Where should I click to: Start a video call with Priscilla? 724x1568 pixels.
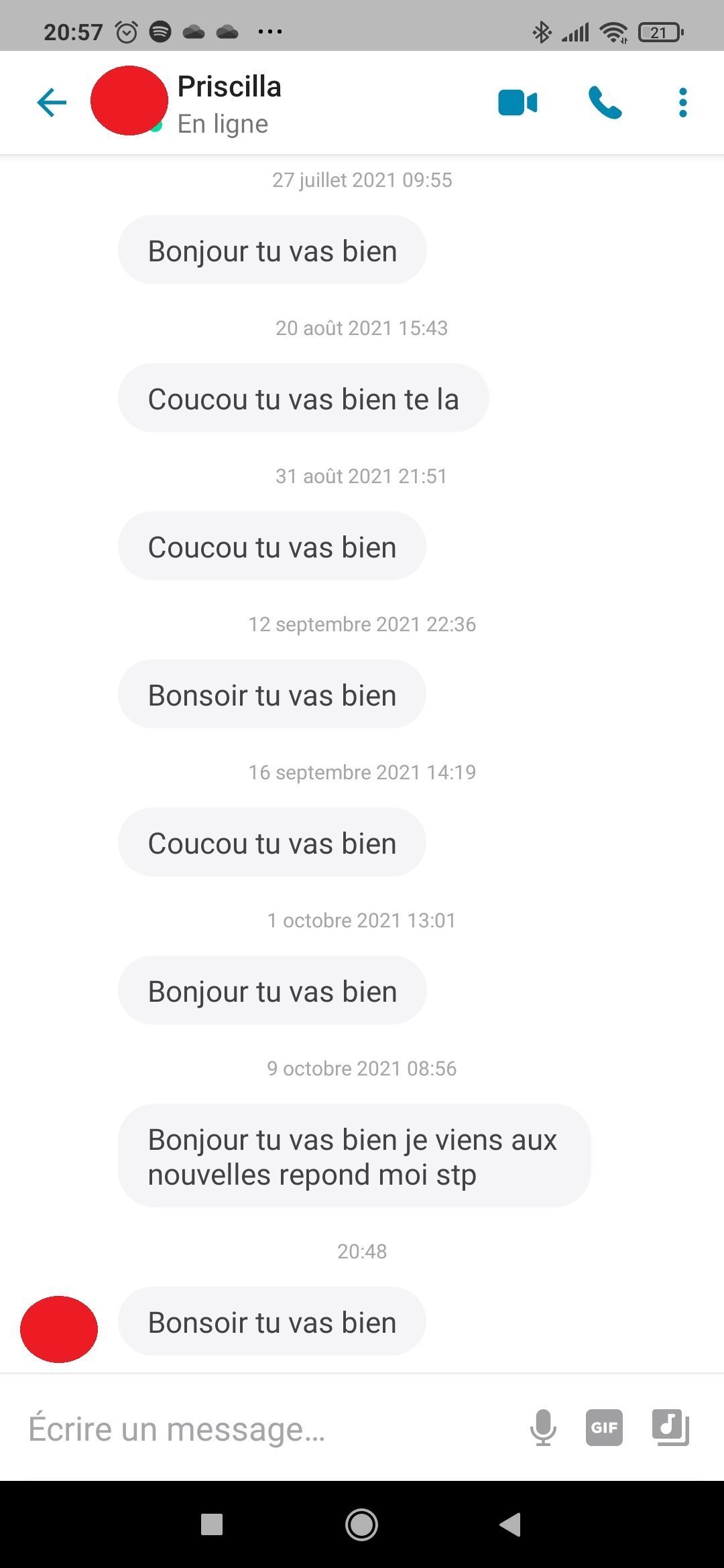[518, 103]
